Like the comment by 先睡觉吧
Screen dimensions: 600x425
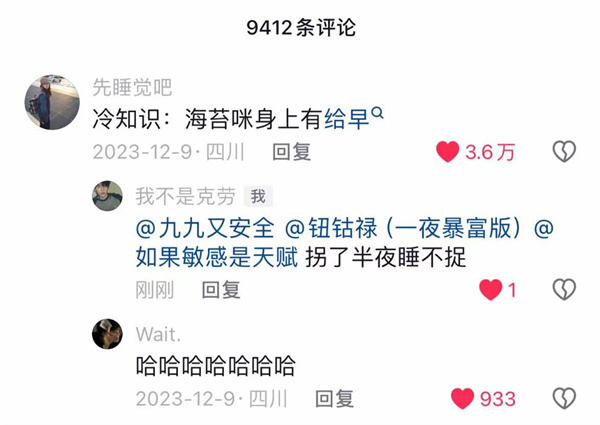[x=449, y=152]
